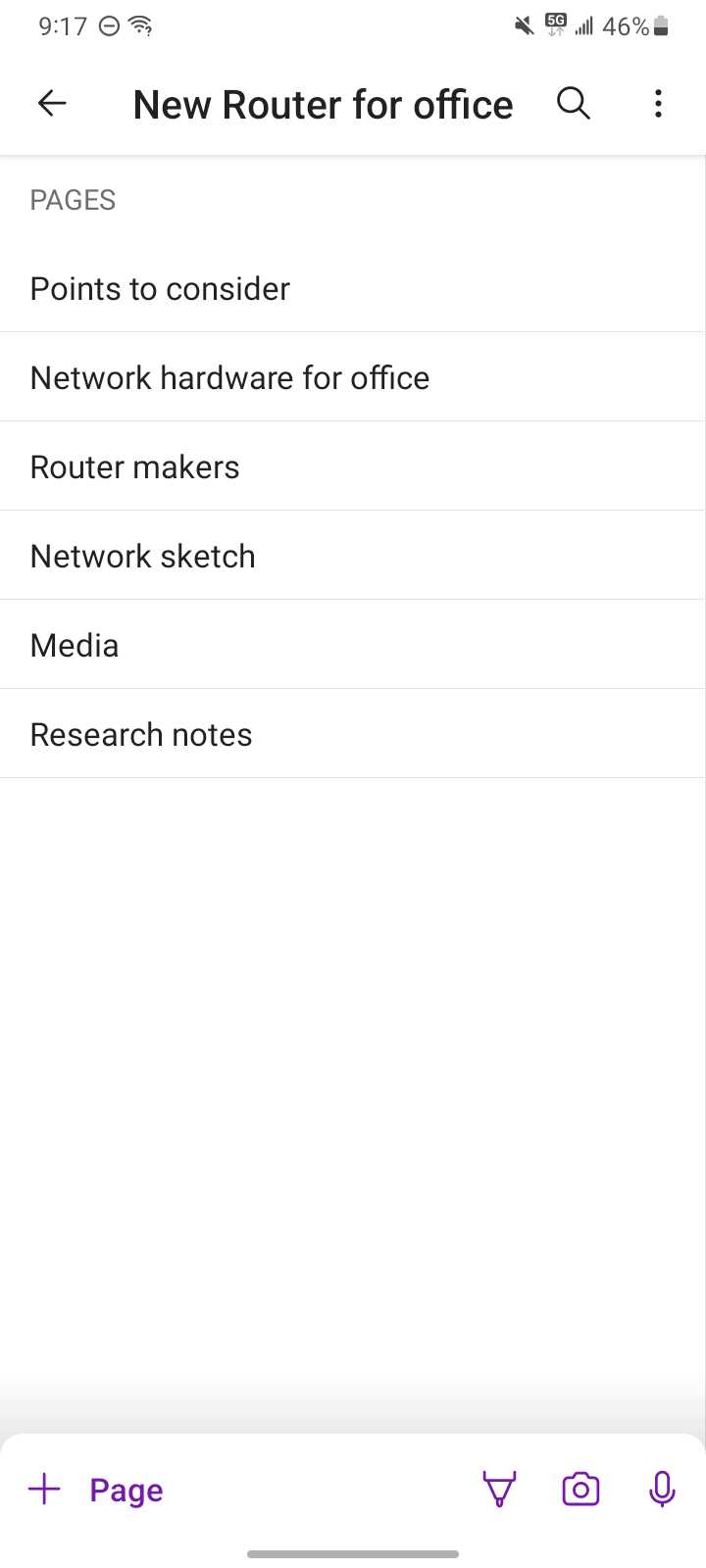Tap the plus icon next to Page

point(44,1489)
